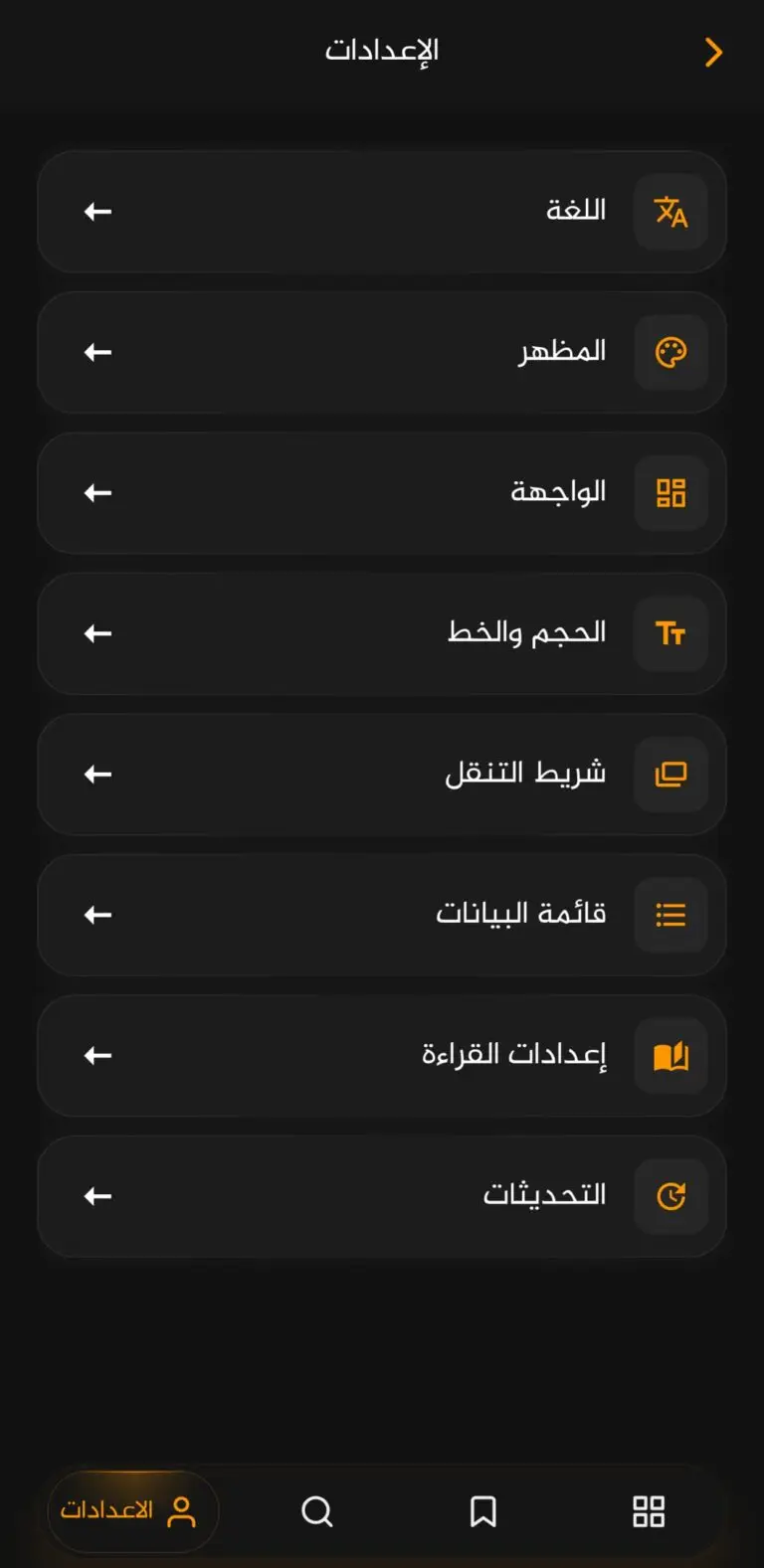Viewport: 764px width, 1568px height.
Task: Open قائمة البيانات (data list) settings
Action: [382, 915]
